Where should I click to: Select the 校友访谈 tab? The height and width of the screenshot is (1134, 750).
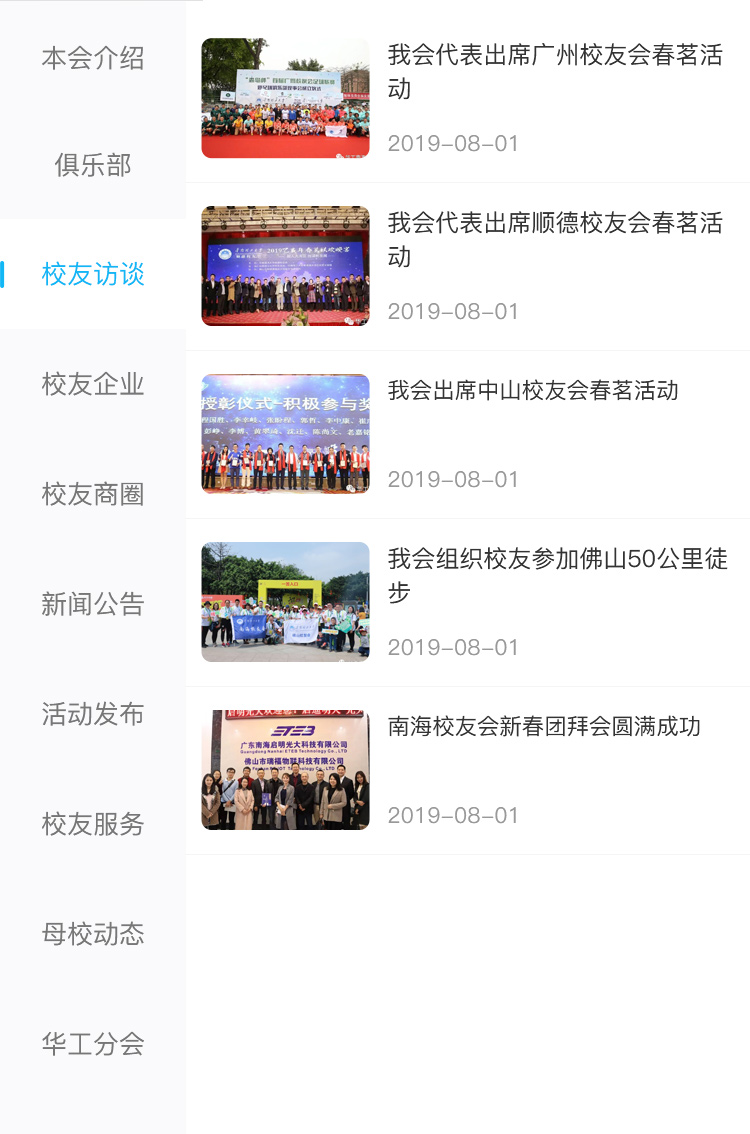click(93, 274)
